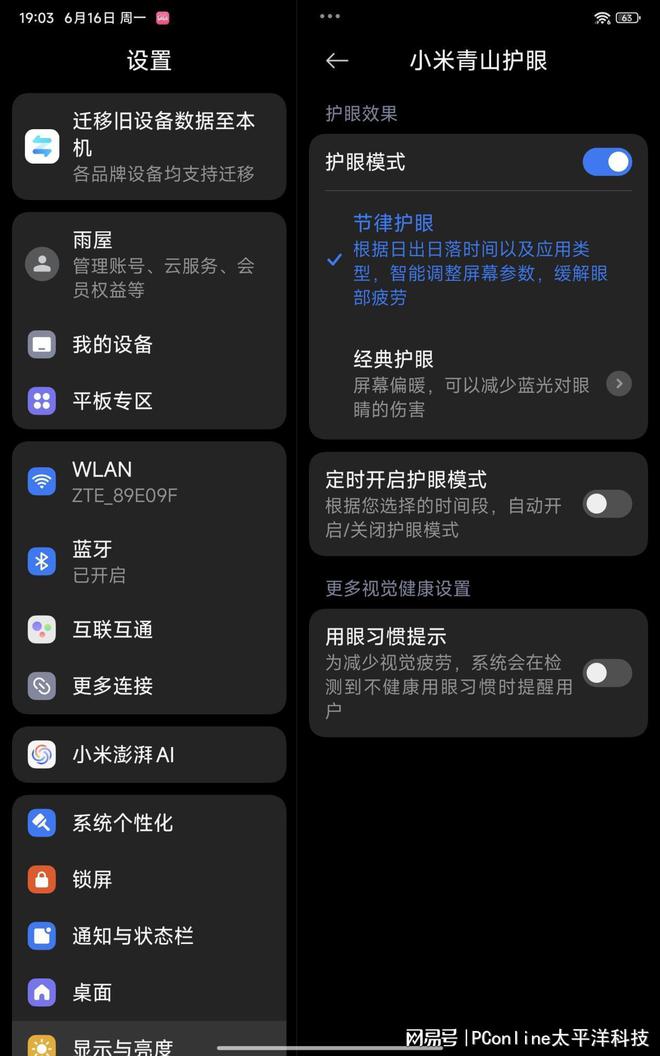This screenshot has width=660, height=1056.
Task: Toggle on 用眼习惯提示
Action: point(607,673)
